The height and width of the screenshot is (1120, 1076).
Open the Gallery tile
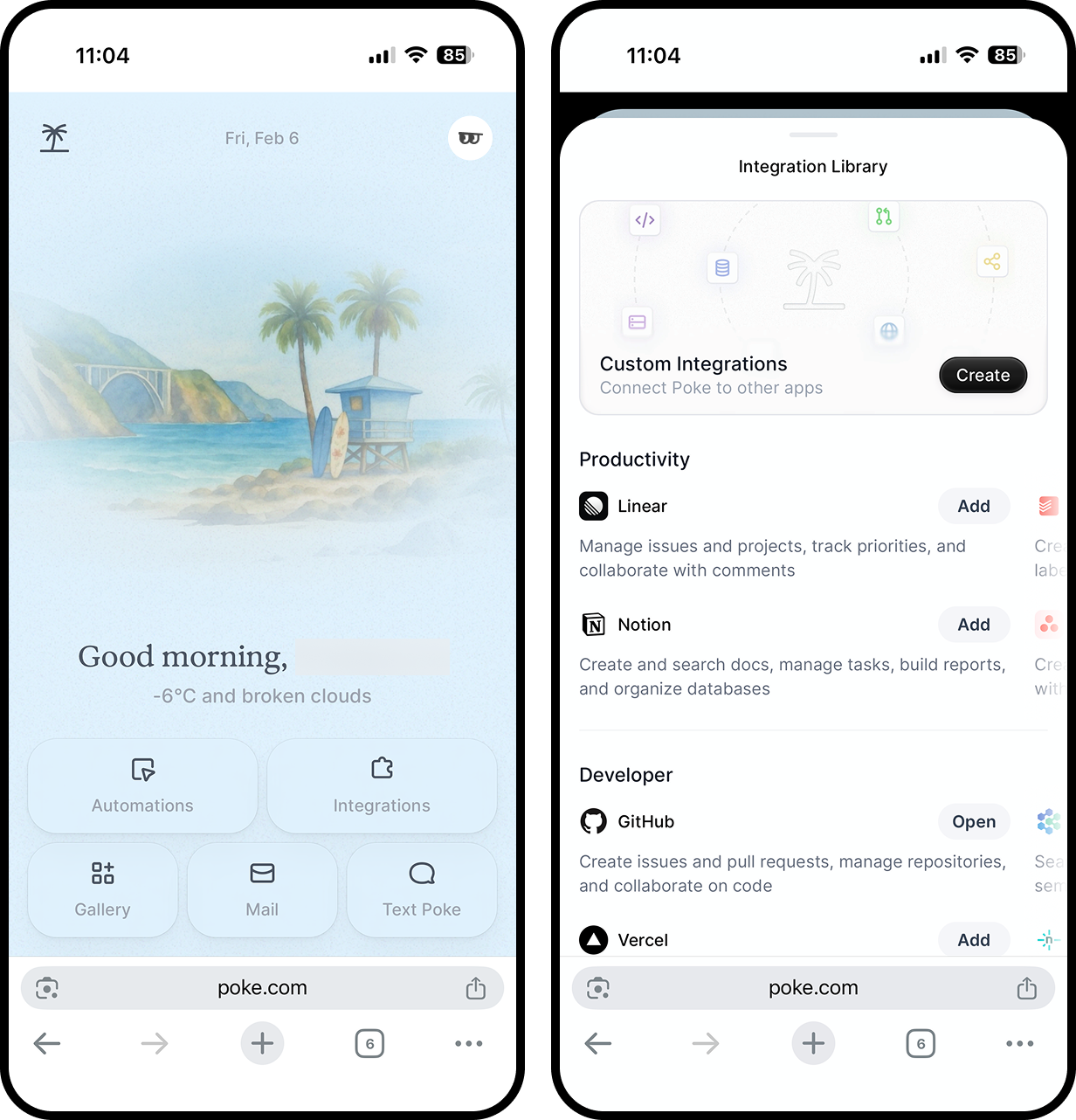point(102,889)
